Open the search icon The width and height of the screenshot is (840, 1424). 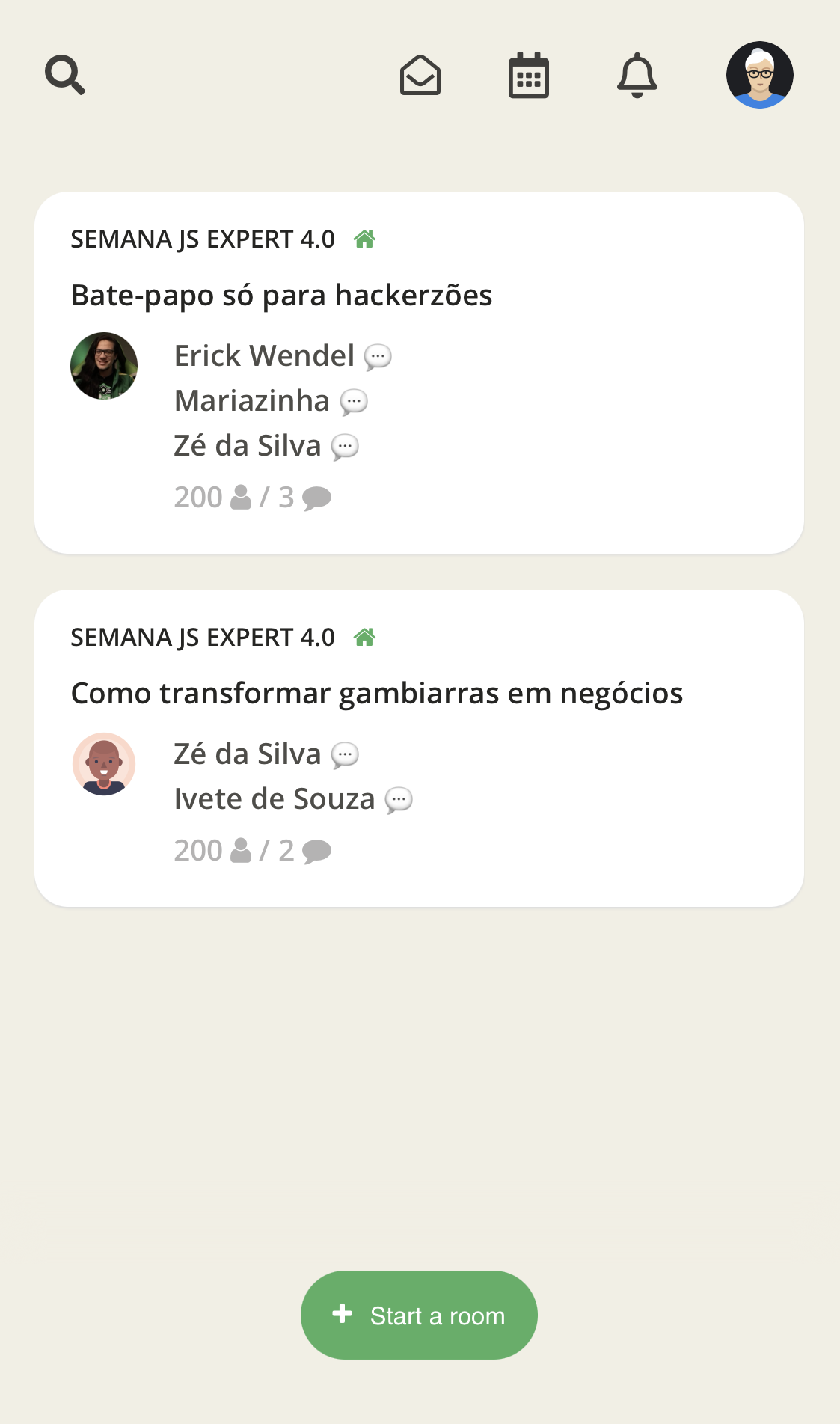pyautogui.click(x=65, y=75)
